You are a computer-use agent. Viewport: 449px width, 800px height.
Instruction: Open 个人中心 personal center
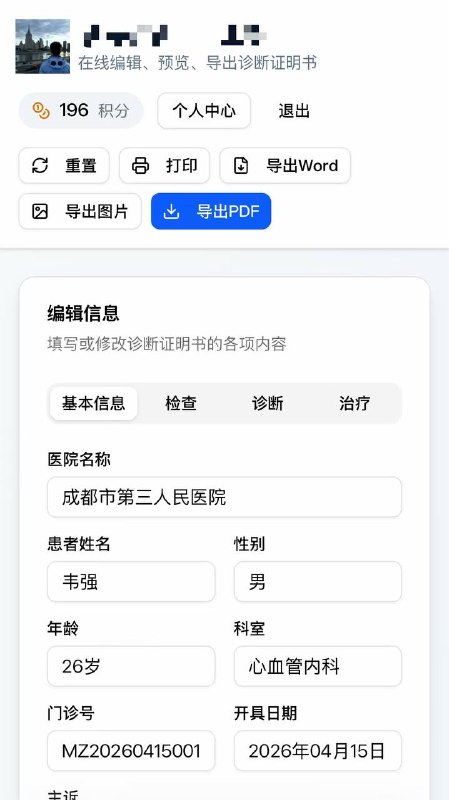point(204,110)
